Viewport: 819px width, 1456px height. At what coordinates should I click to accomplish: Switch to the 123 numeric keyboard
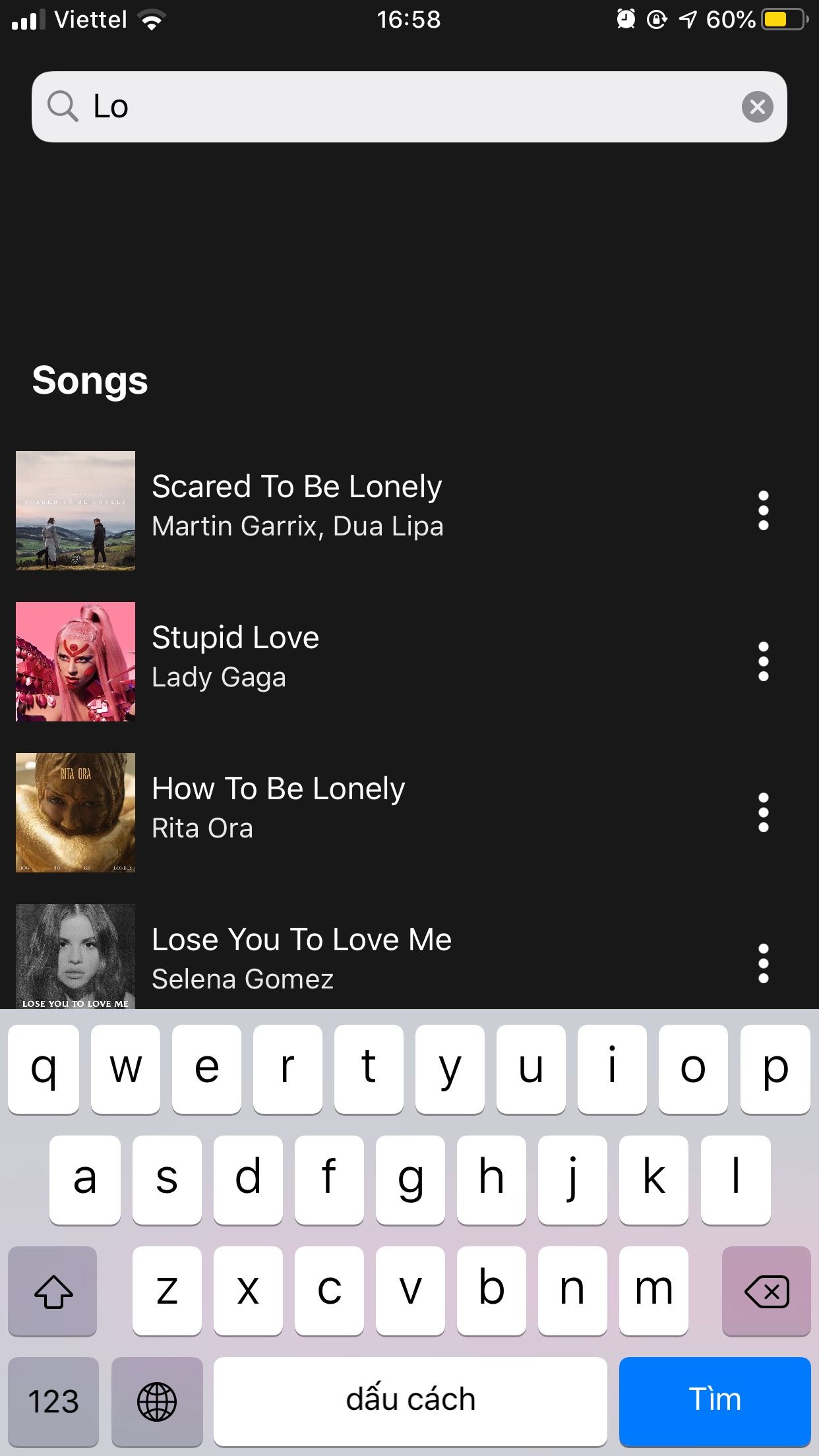coord(53,1401)
